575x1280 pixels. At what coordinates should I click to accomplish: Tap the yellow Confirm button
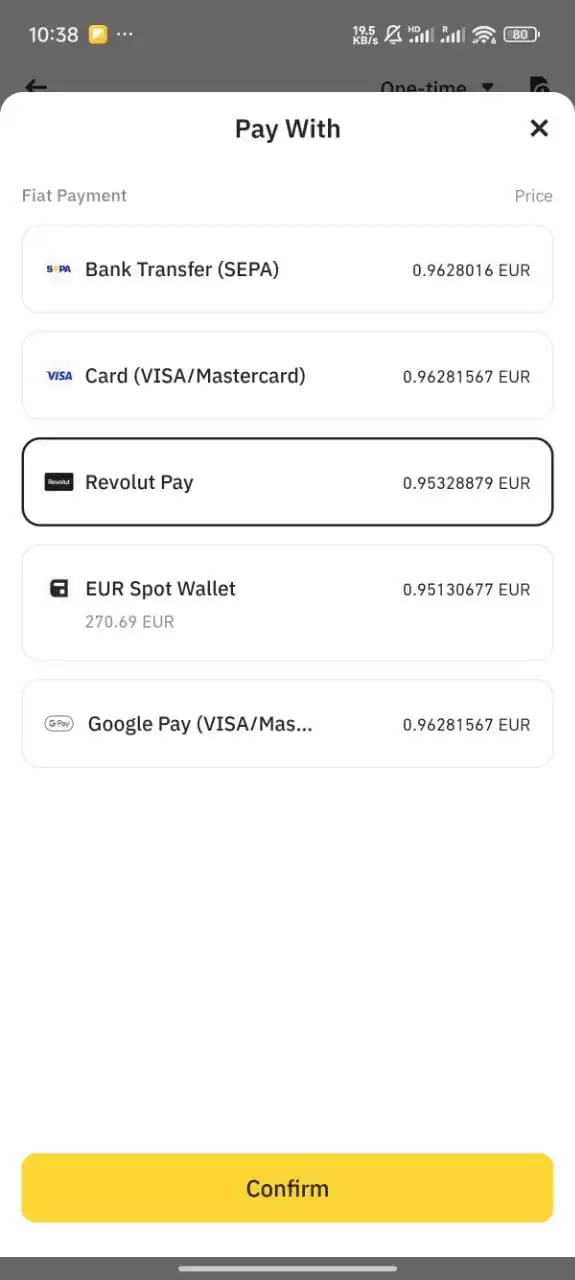tap(287, 1188)
